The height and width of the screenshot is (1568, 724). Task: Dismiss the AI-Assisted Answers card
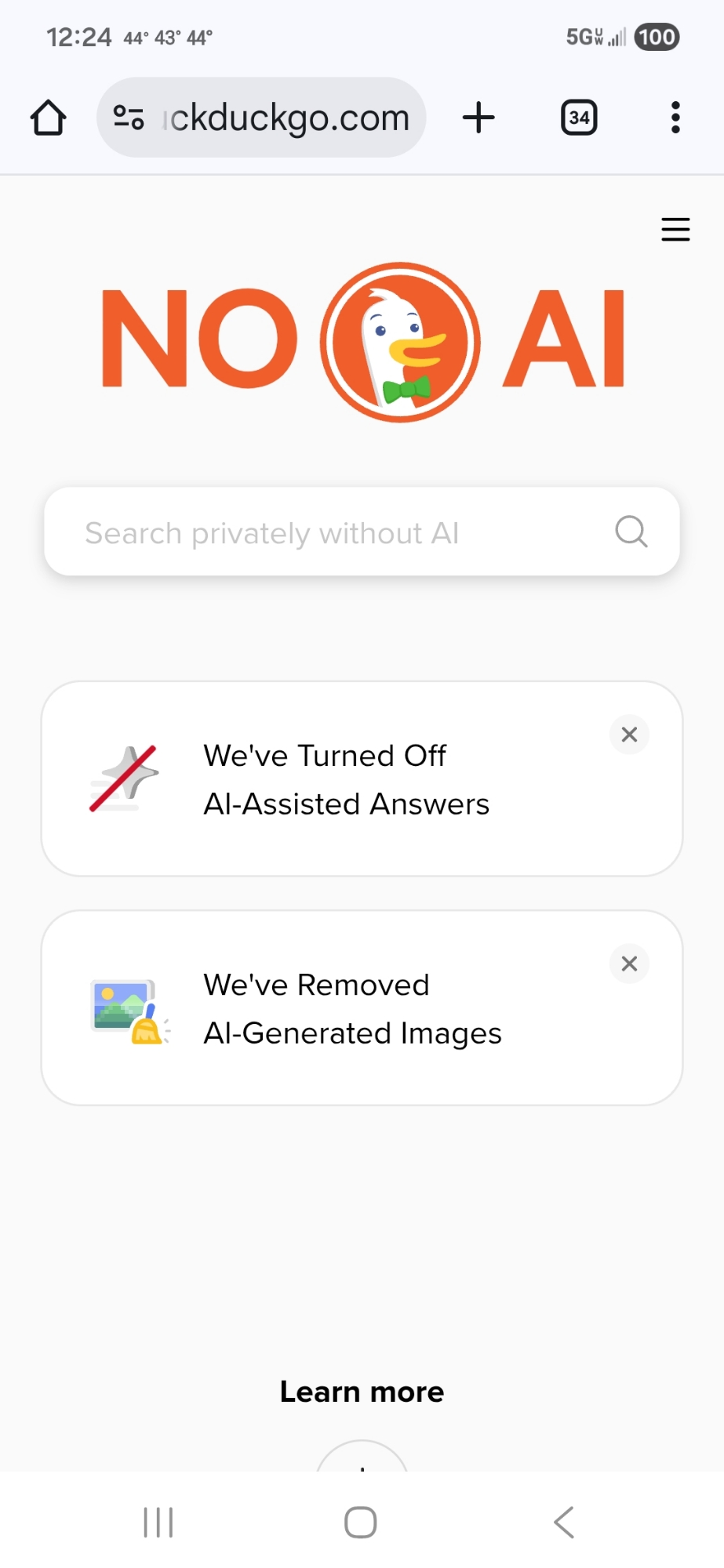pyautogui.click(x=629, y=735)
